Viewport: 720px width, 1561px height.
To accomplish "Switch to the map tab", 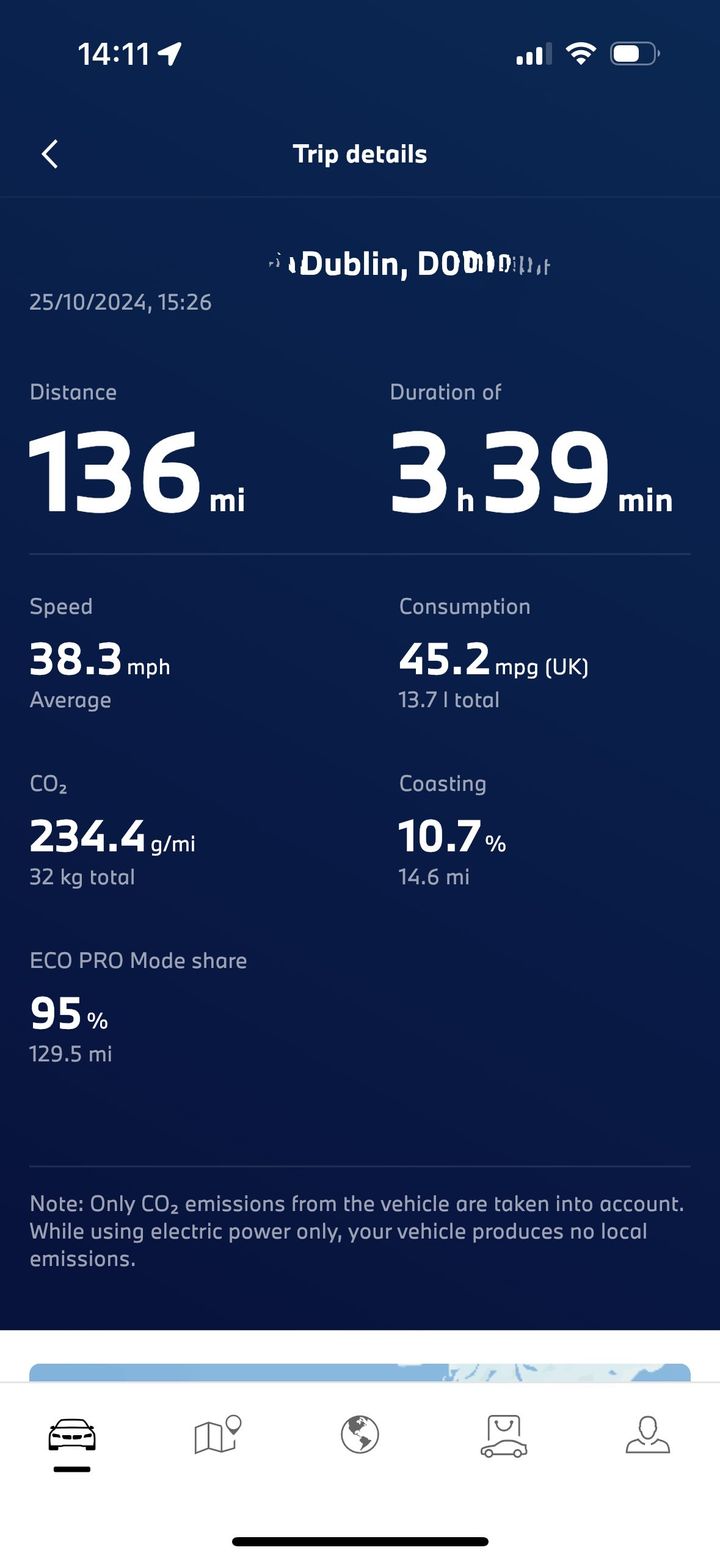I will 217,1435.
